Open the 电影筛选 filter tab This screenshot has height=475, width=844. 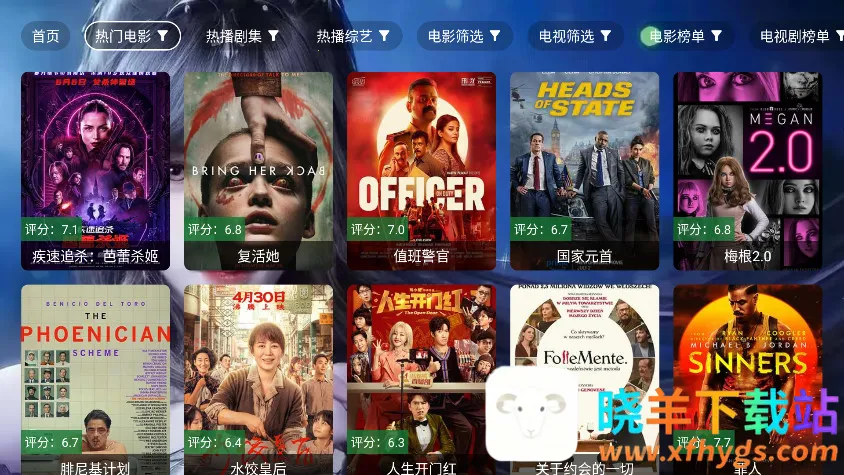pyautogui.click(x=465, y=37)
